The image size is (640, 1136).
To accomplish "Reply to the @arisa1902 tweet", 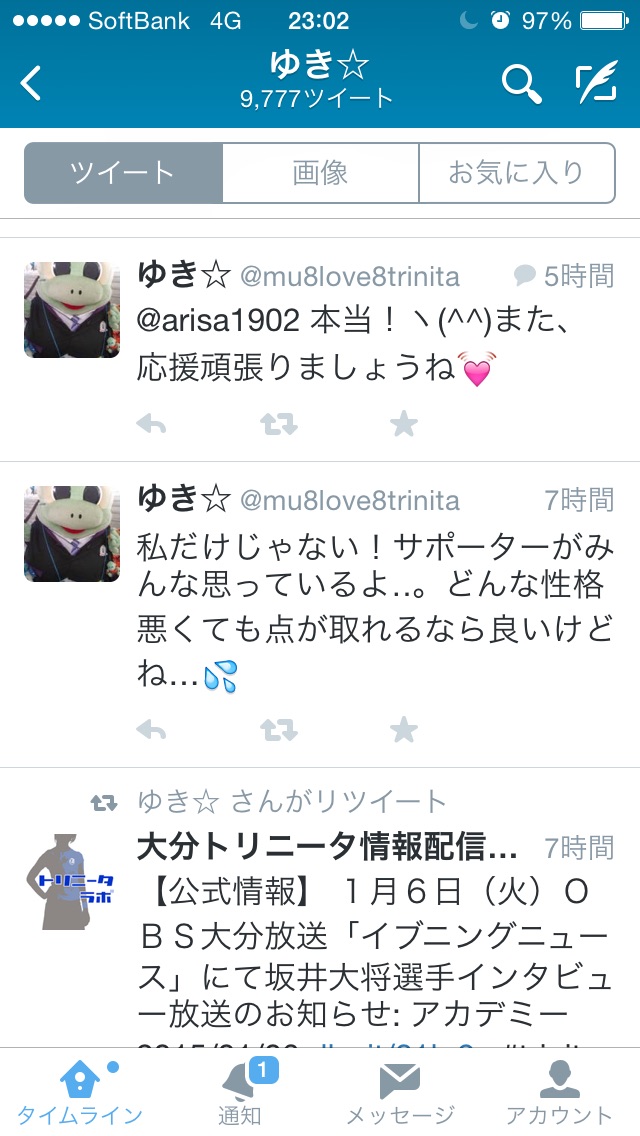I will 151,425.
